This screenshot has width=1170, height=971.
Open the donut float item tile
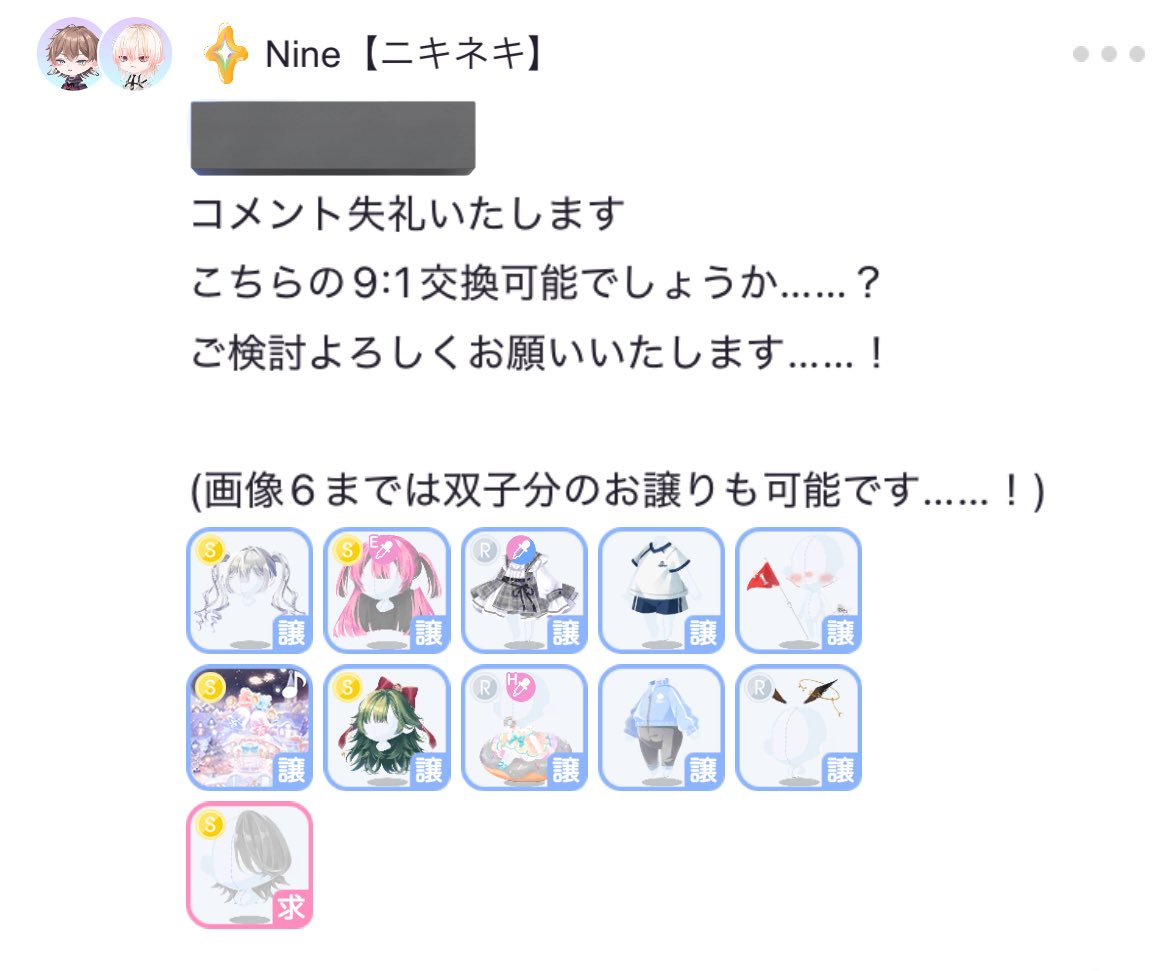click(x=524, y=727)
